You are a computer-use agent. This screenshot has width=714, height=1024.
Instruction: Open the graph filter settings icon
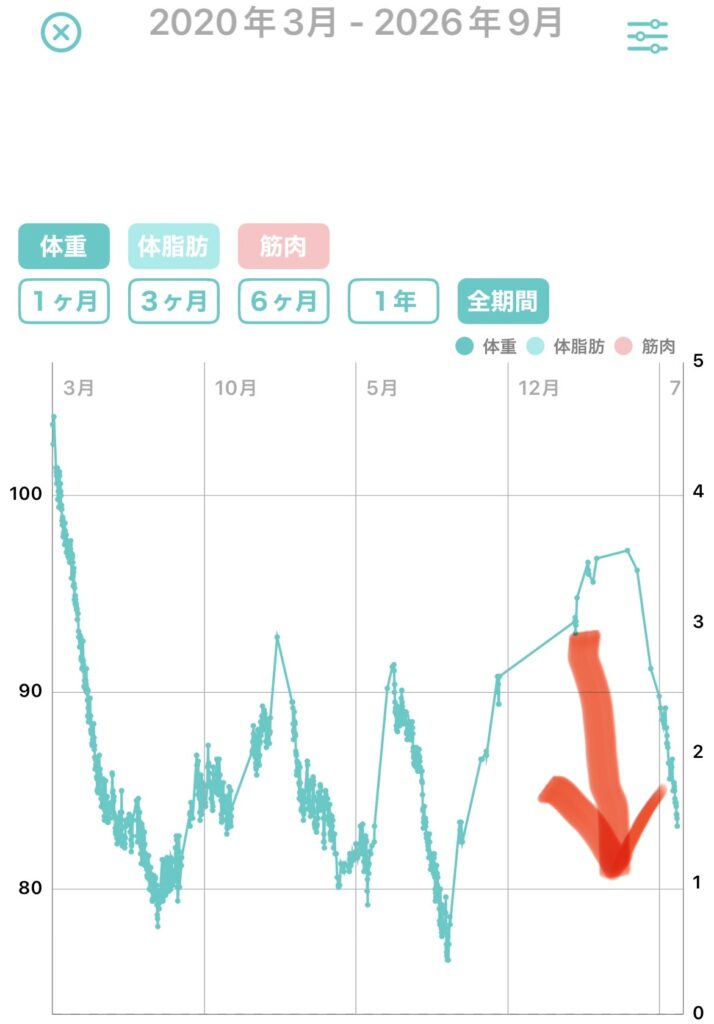[647, 36]
